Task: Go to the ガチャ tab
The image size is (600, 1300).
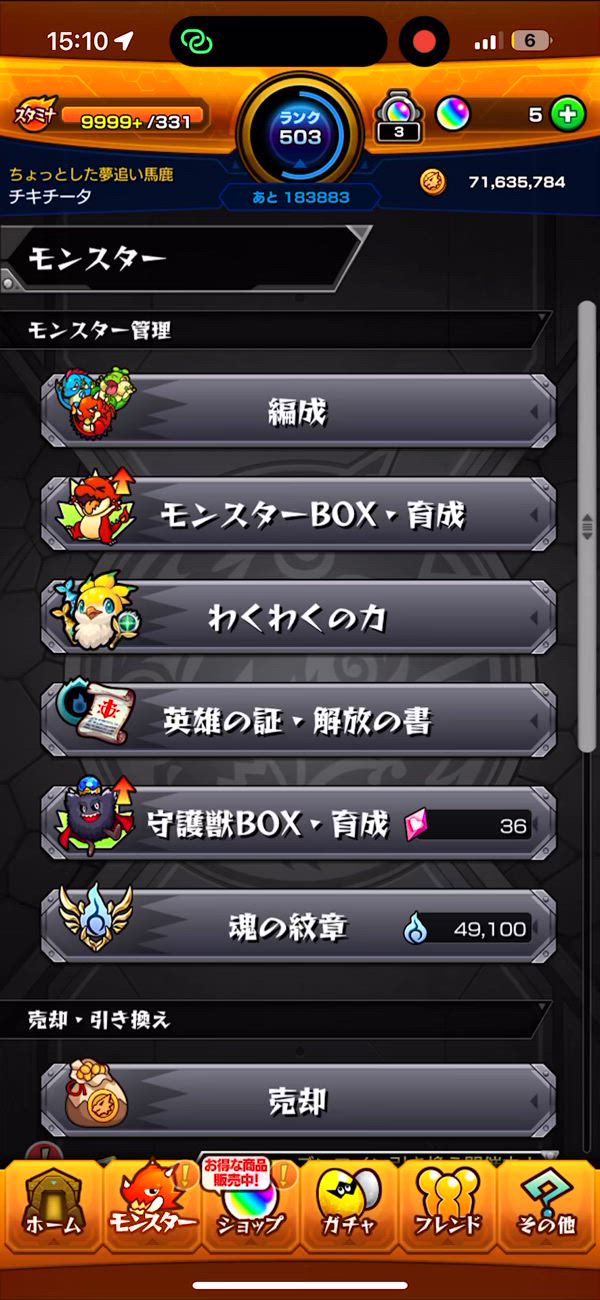Action: tap(348, 1210)
